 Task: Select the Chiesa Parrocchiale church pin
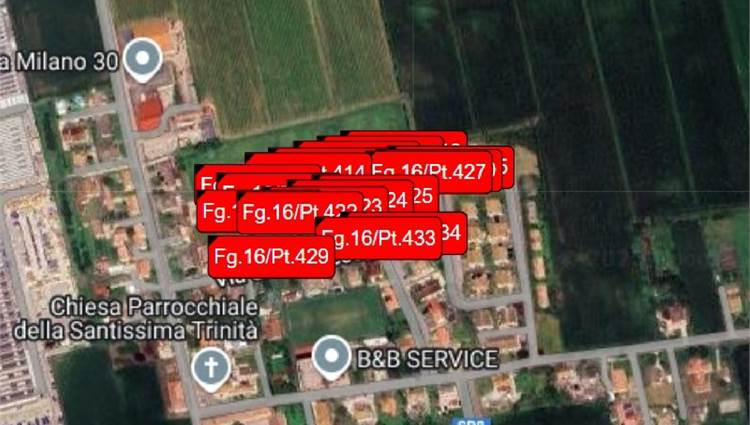pyautogui.click(x=211, y=367)
